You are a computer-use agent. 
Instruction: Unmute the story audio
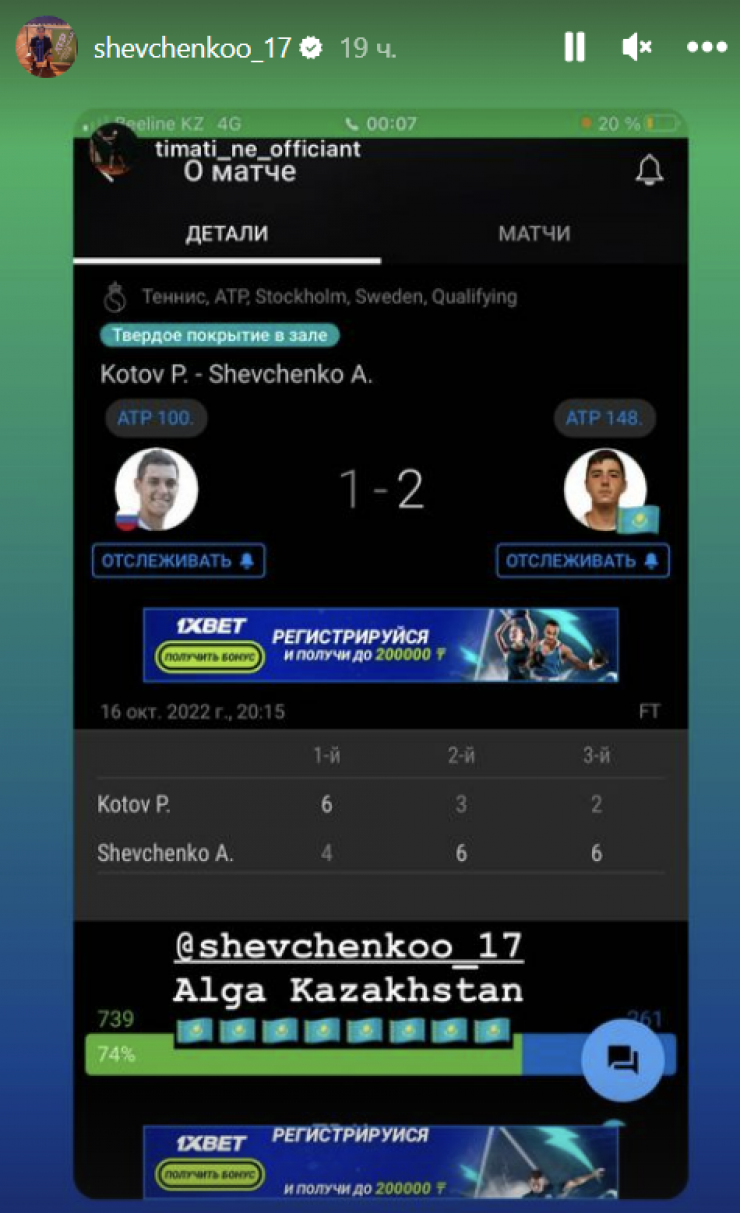point(637,47)
